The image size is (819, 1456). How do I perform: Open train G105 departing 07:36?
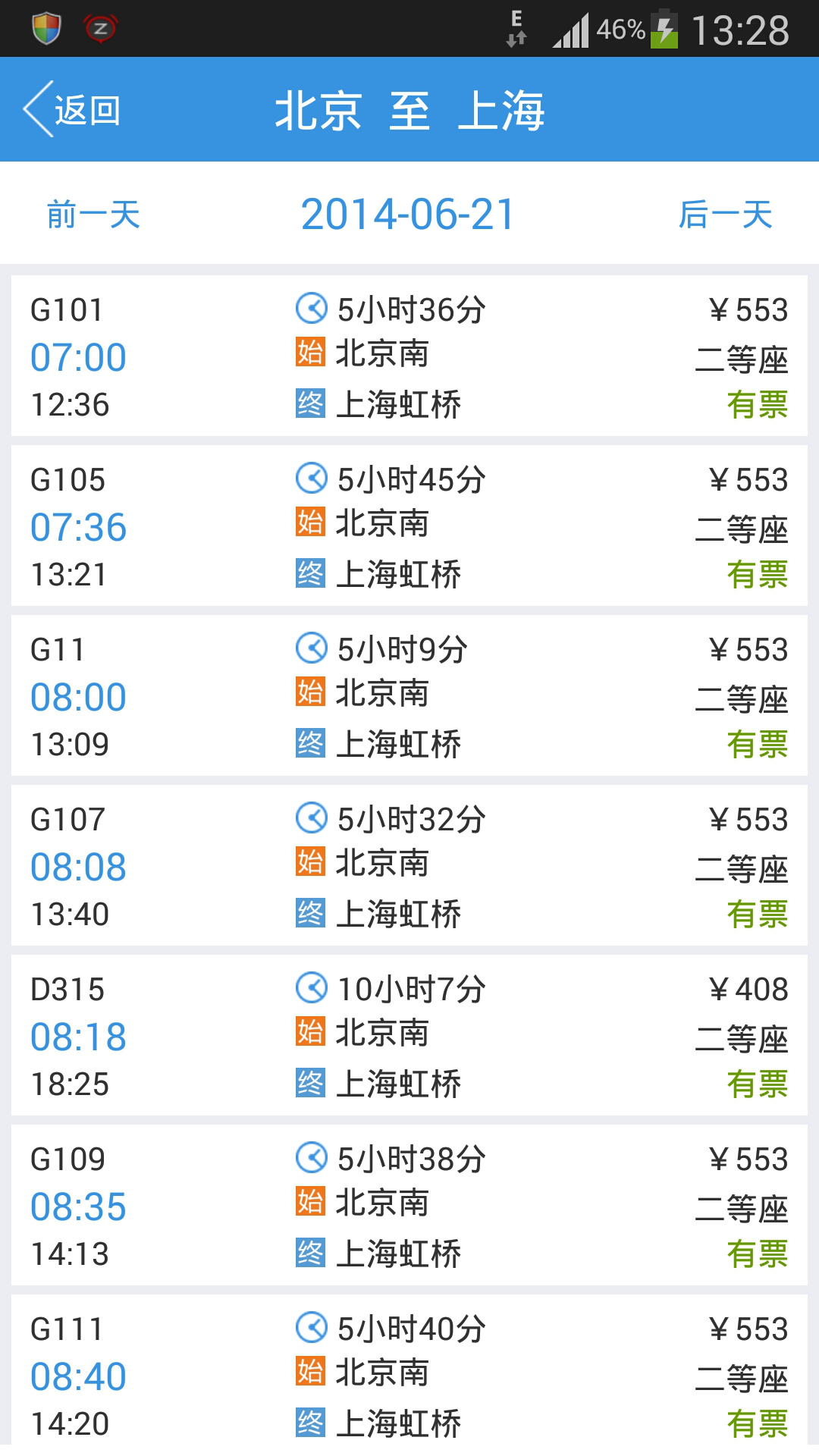coord(409,526)
